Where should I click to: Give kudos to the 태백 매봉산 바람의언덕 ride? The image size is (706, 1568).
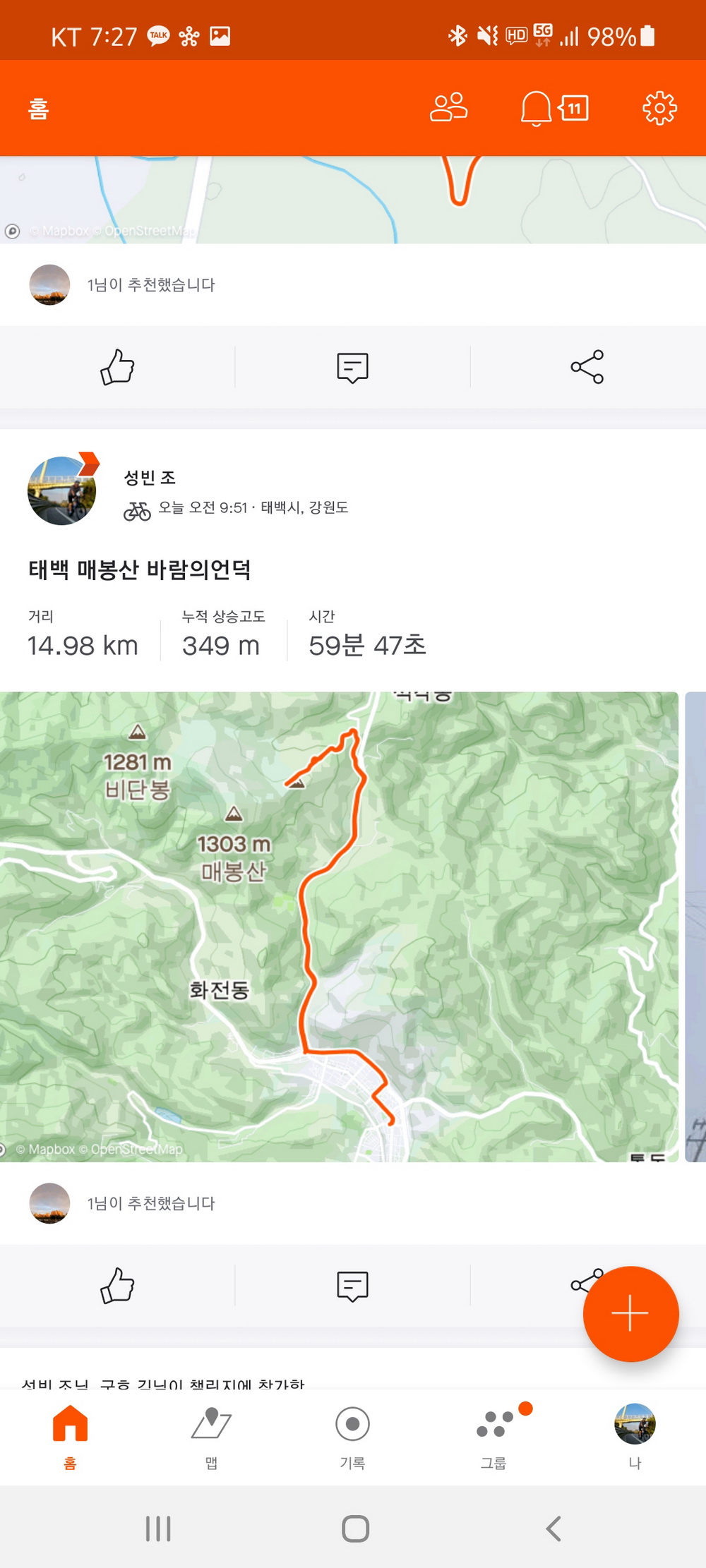tap(117, 1286)
